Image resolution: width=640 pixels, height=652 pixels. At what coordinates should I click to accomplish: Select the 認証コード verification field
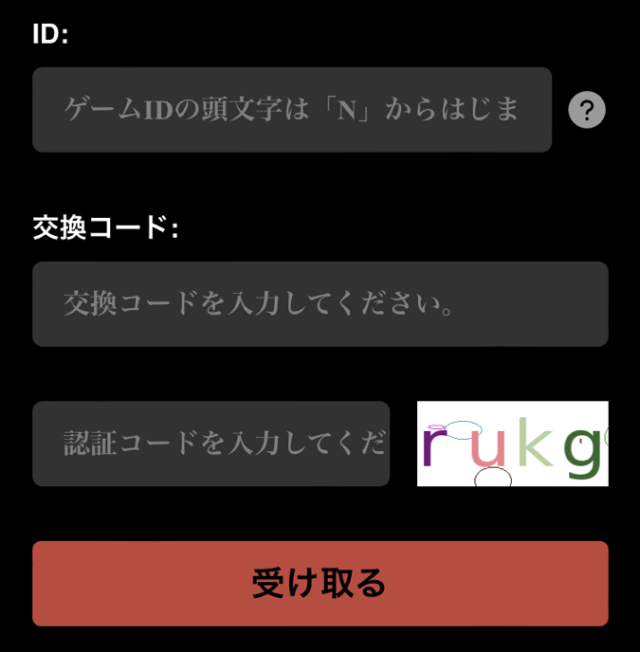coord(210,444)
